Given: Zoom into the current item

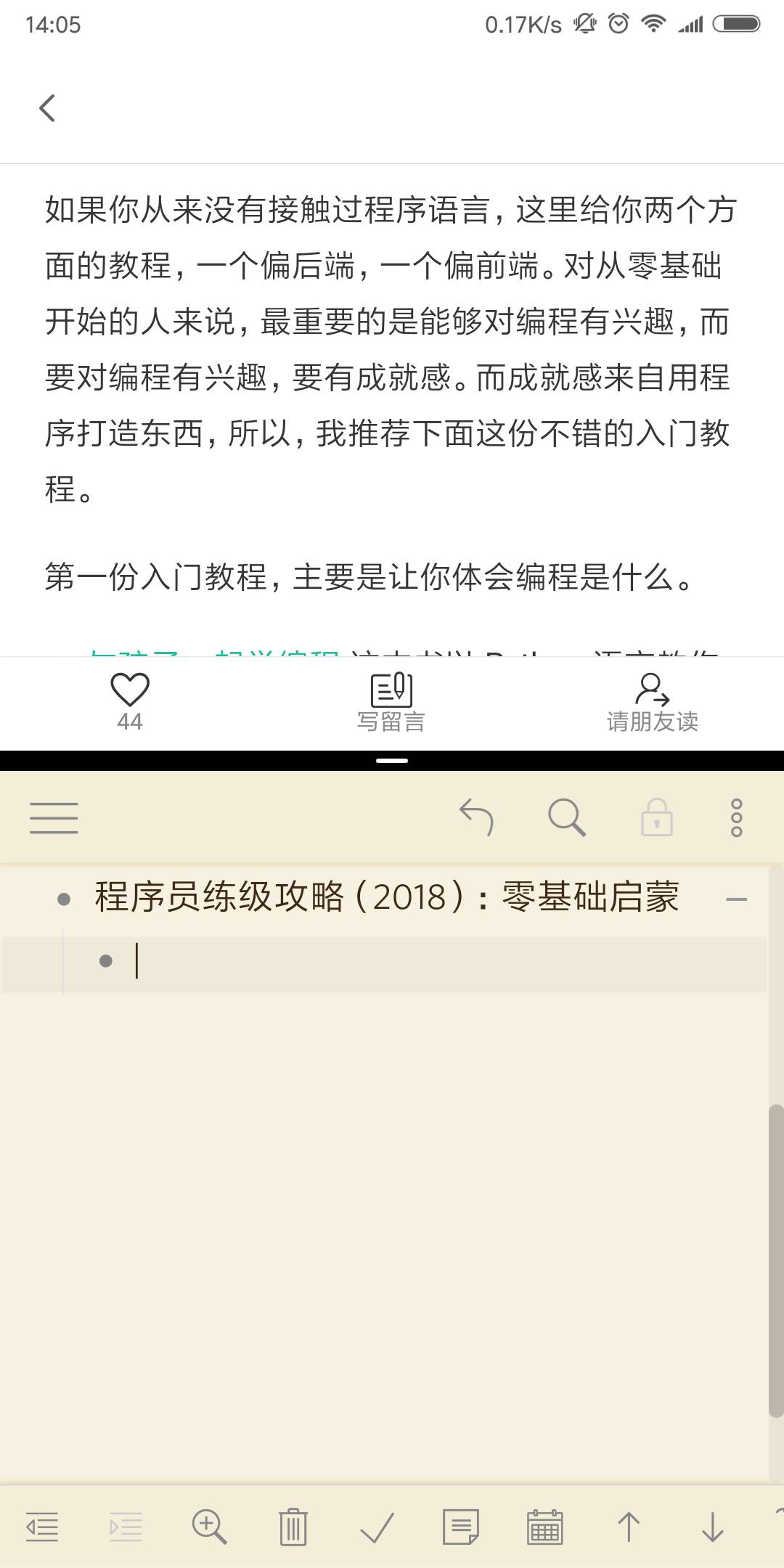Looking at the screenshot, I should (x=209, y=1527).
